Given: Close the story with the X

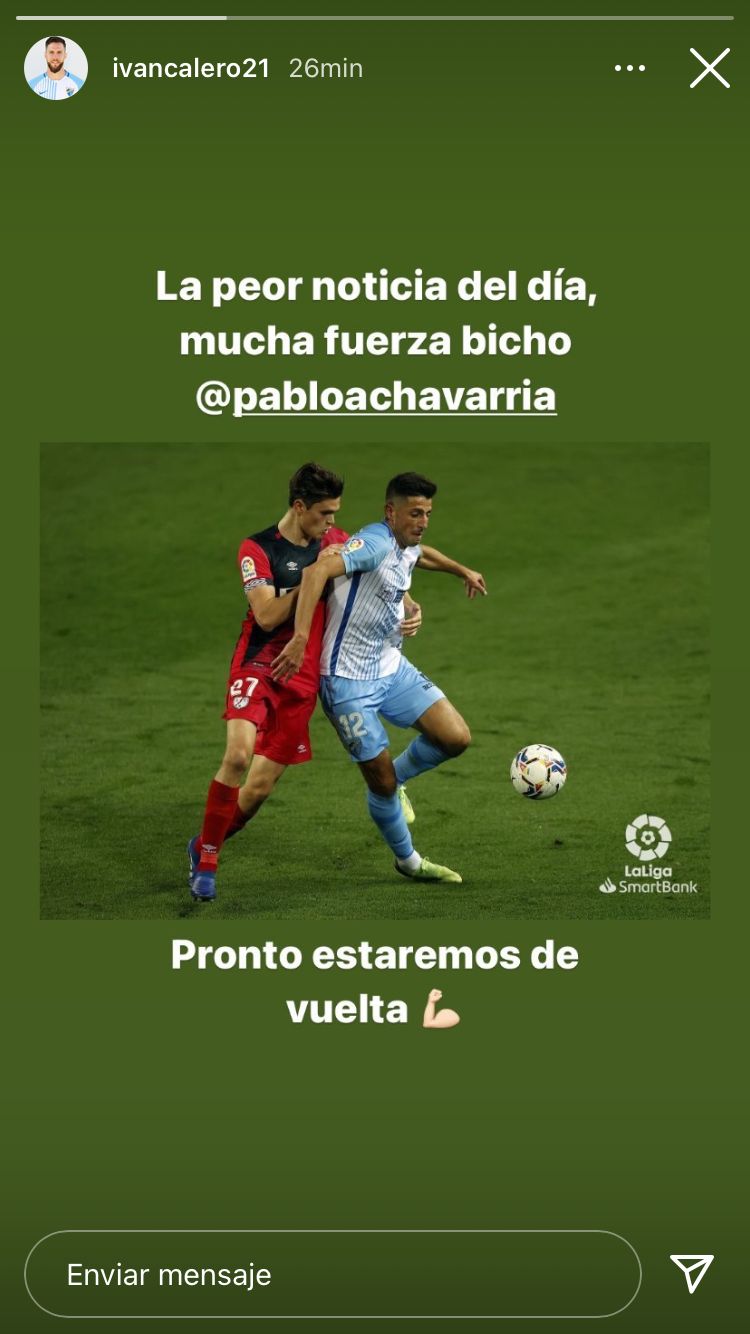Looking at the screenshot, I should (x=710, y=68).
